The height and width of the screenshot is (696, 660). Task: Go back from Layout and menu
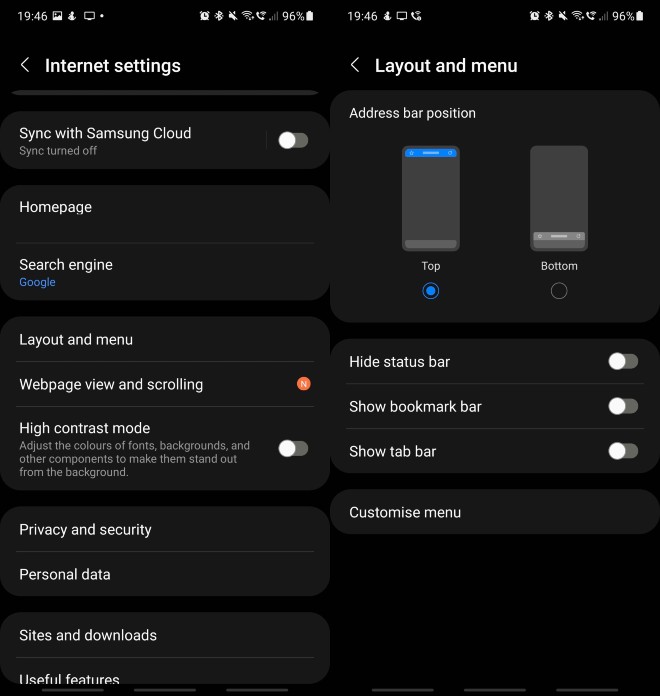click(355, 65)
